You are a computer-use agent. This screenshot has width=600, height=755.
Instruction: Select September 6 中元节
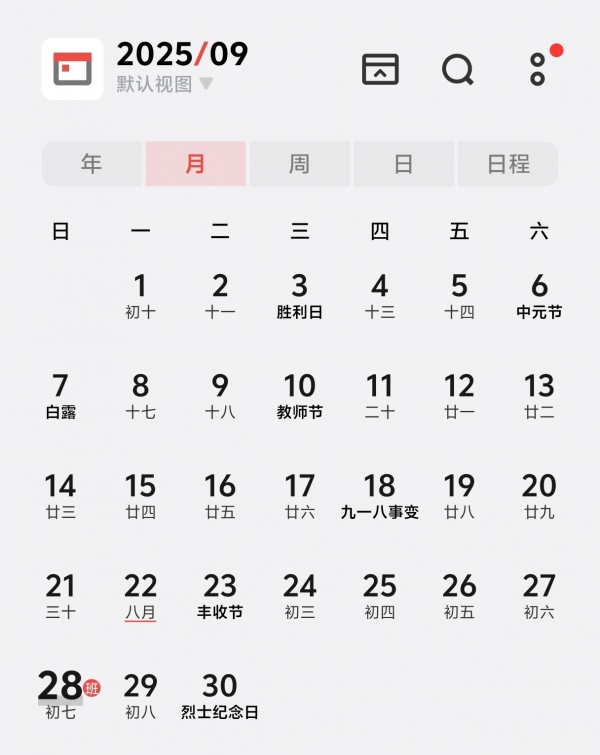[539, 295]
